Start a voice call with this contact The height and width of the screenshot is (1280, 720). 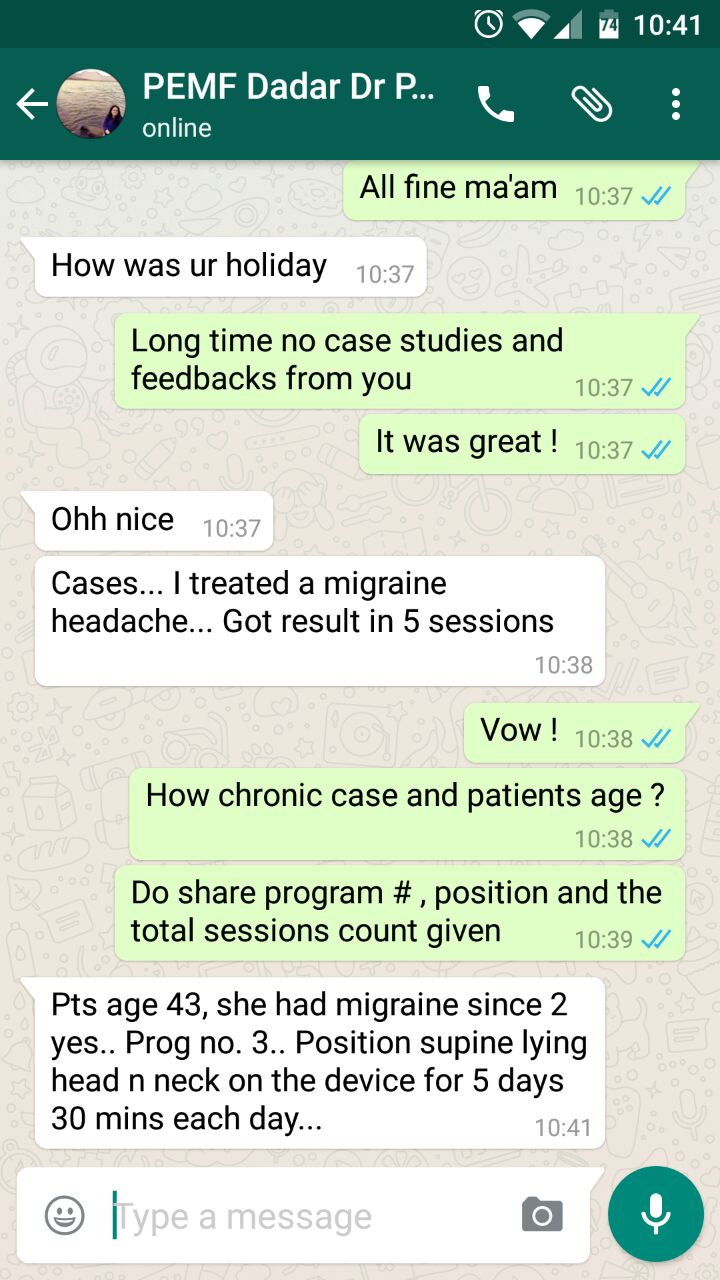(x=495, y=104)
